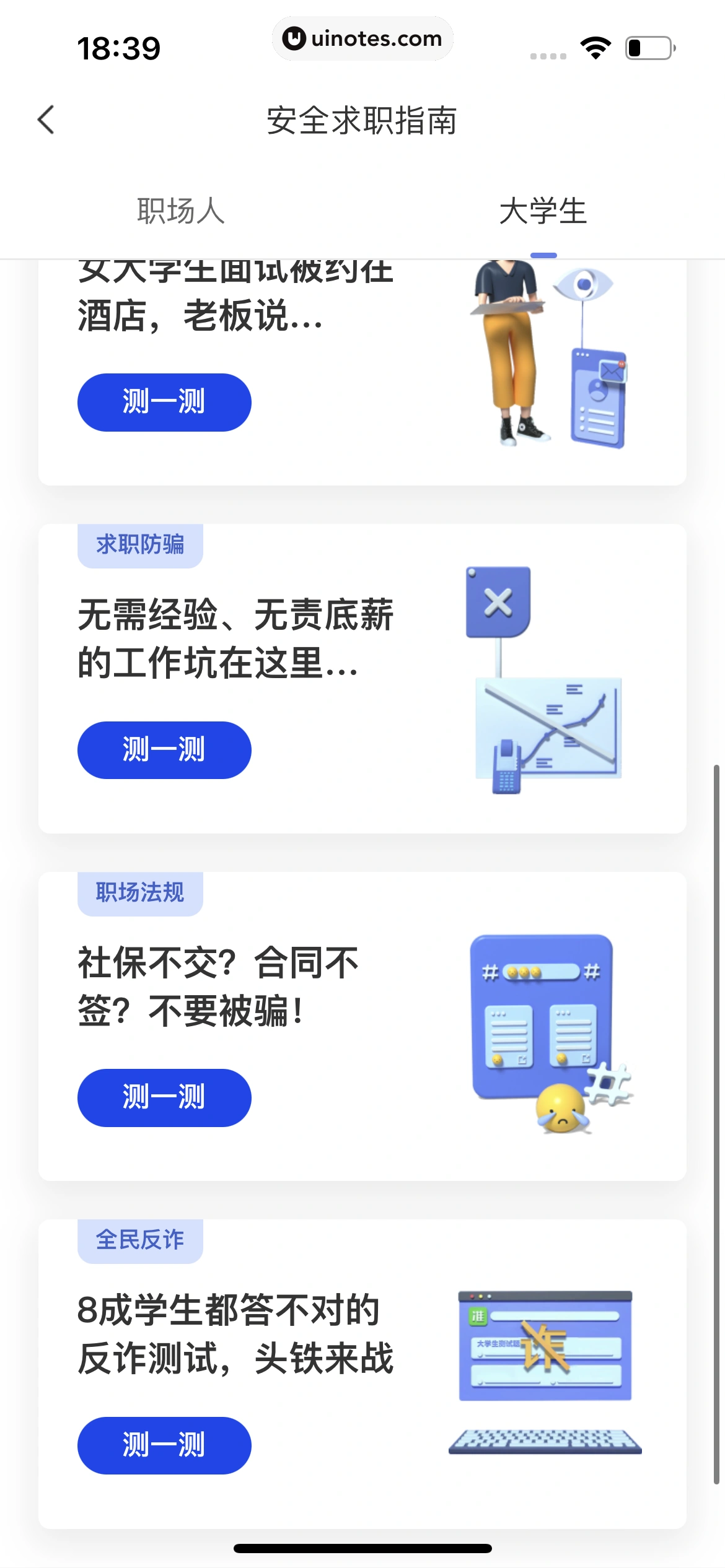Tap the battery indicator icon
The width and height of the screenshot is (725, 1568).
(648, 46)
